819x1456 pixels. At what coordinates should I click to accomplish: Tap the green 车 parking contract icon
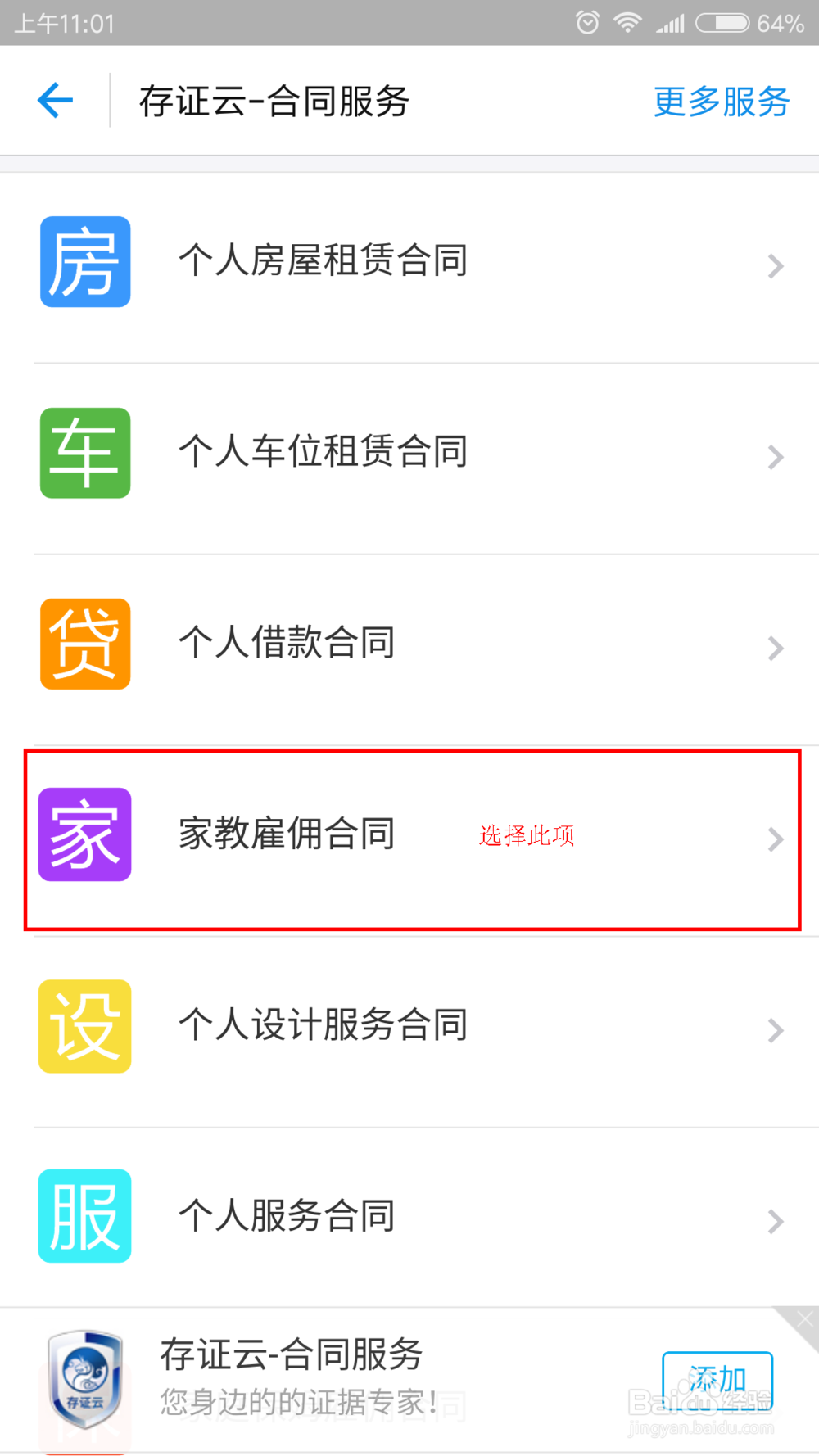coord(84,453)
